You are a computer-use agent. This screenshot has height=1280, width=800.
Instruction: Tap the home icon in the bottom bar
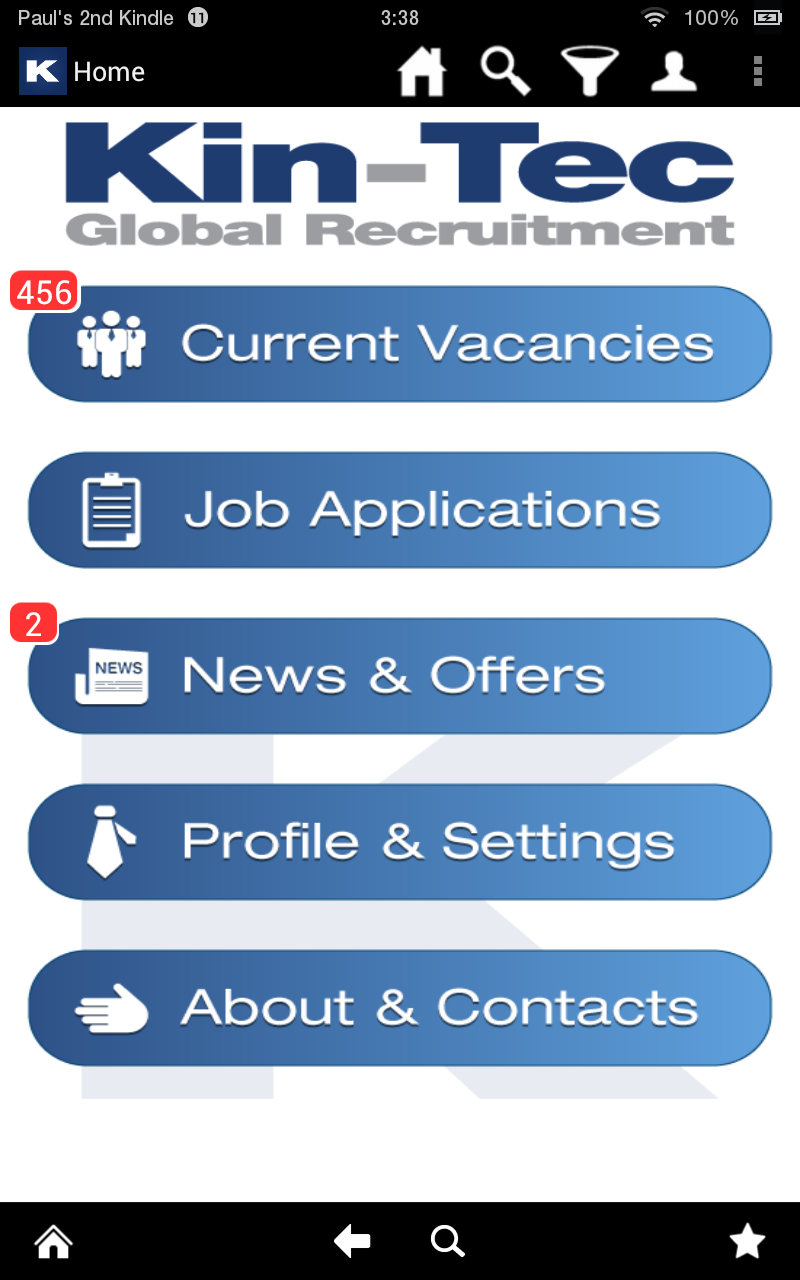point(52,1240)
